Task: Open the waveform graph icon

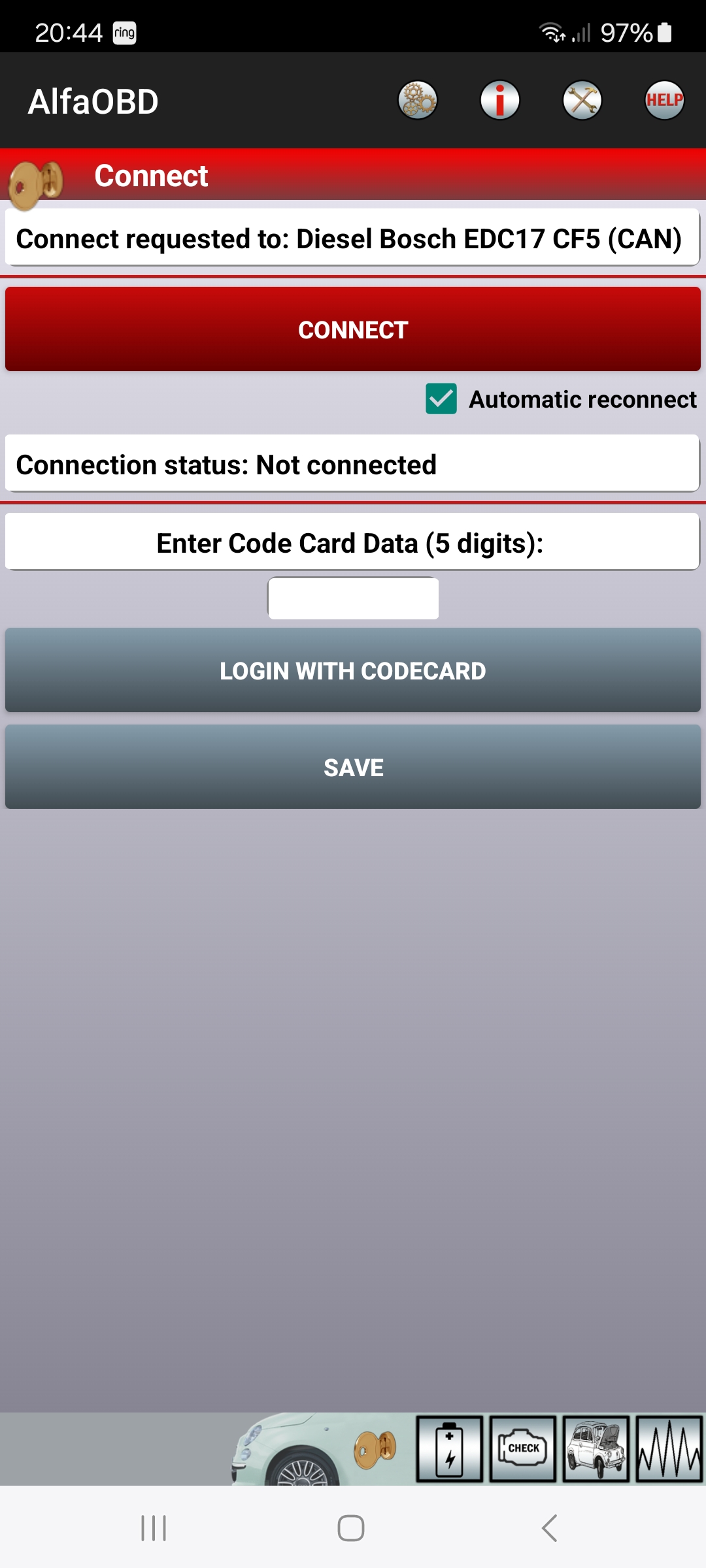Action: 669,1449
